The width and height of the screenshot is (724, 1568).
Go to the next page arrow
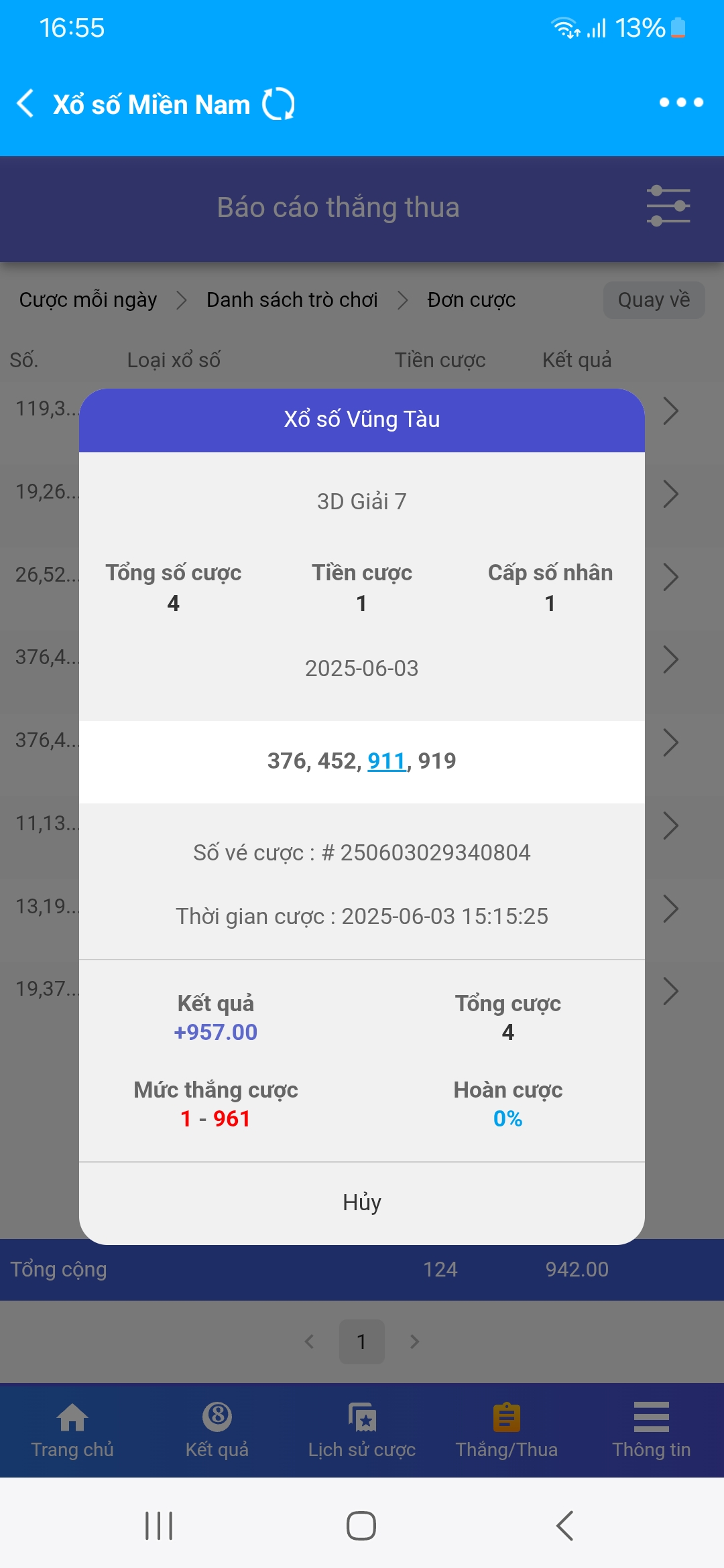coord(414,1341)
